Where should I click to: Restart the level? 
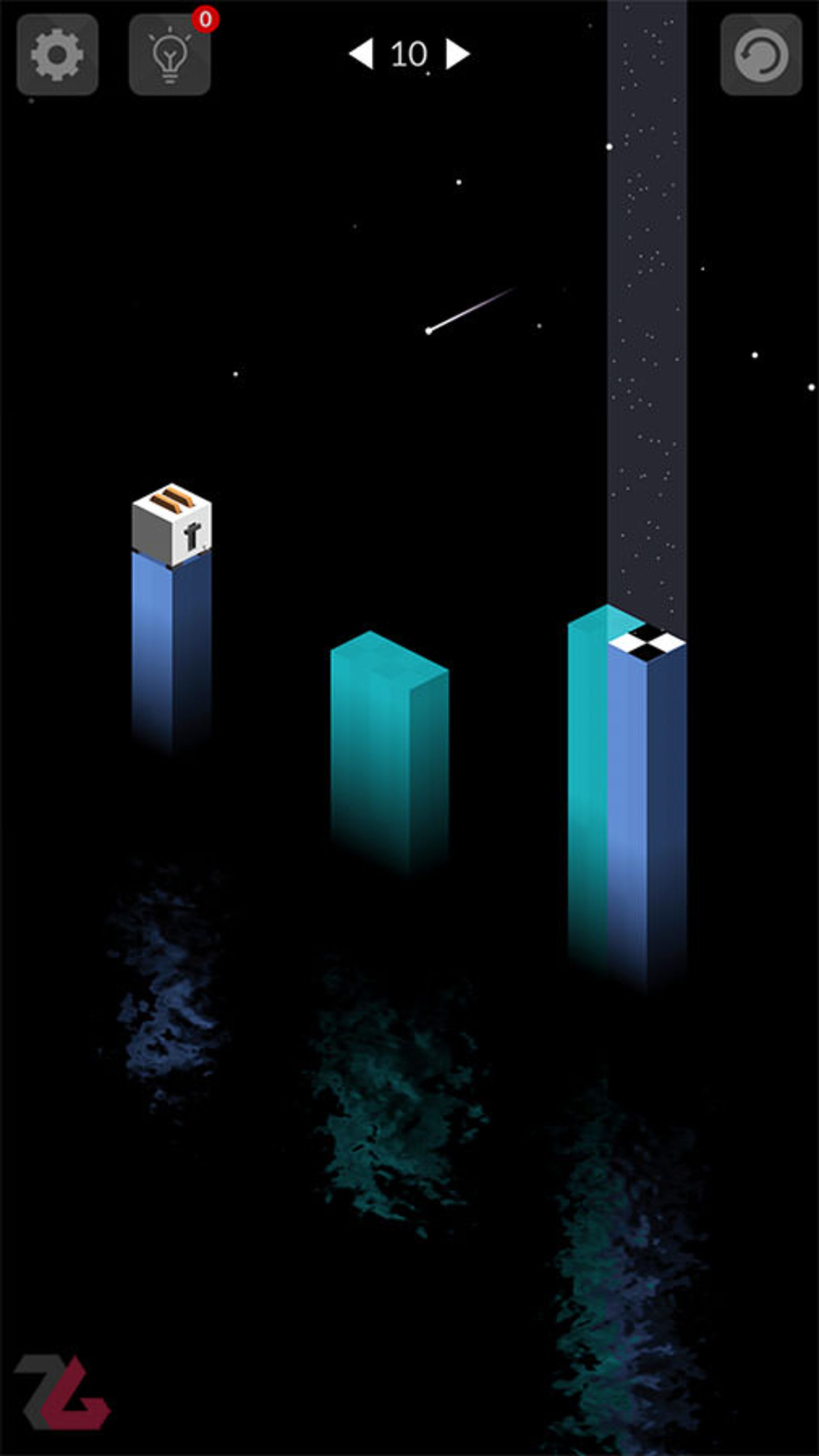pos(761,55)
